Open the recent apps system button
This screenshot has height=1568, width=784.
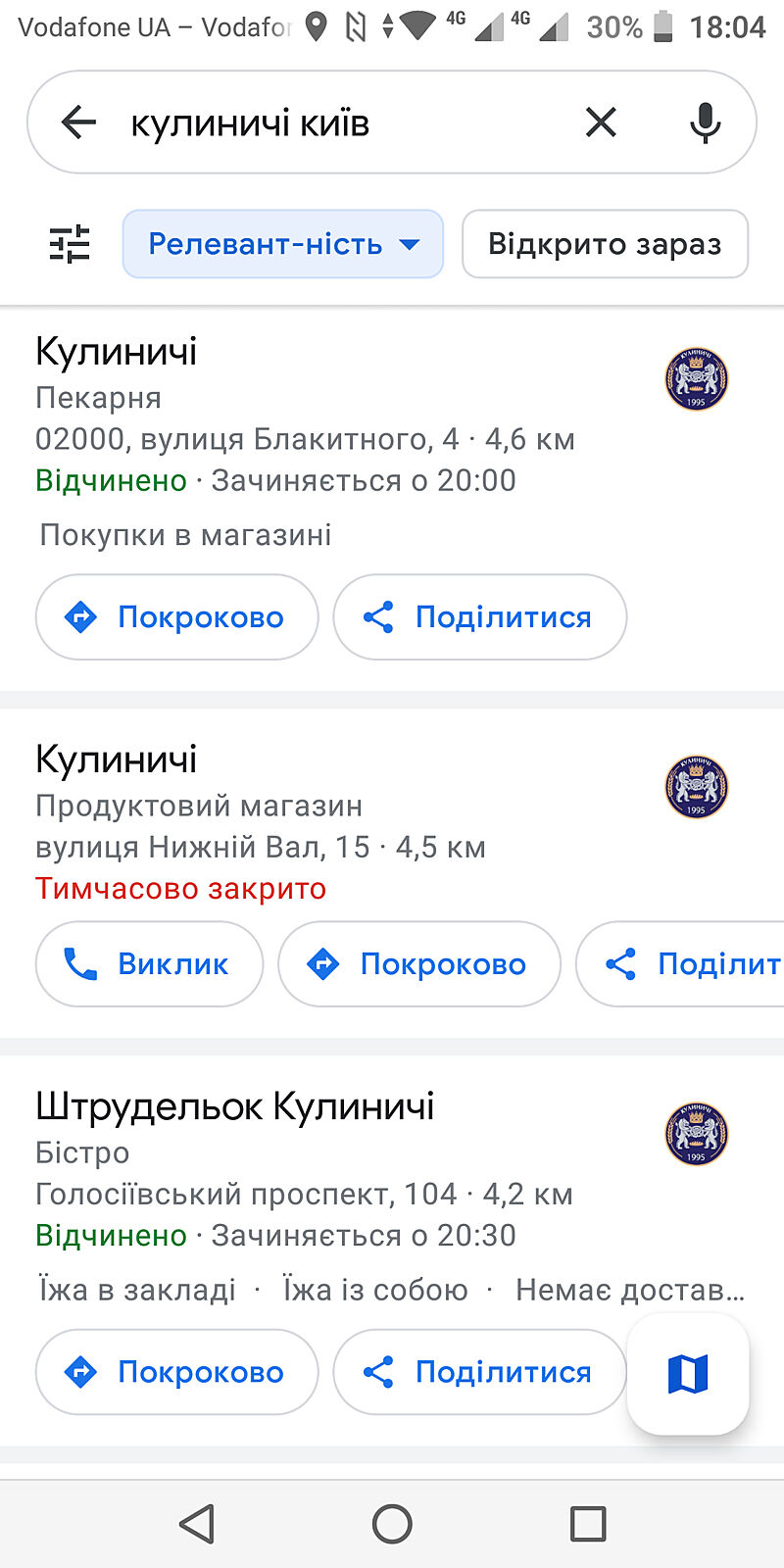588,1524
